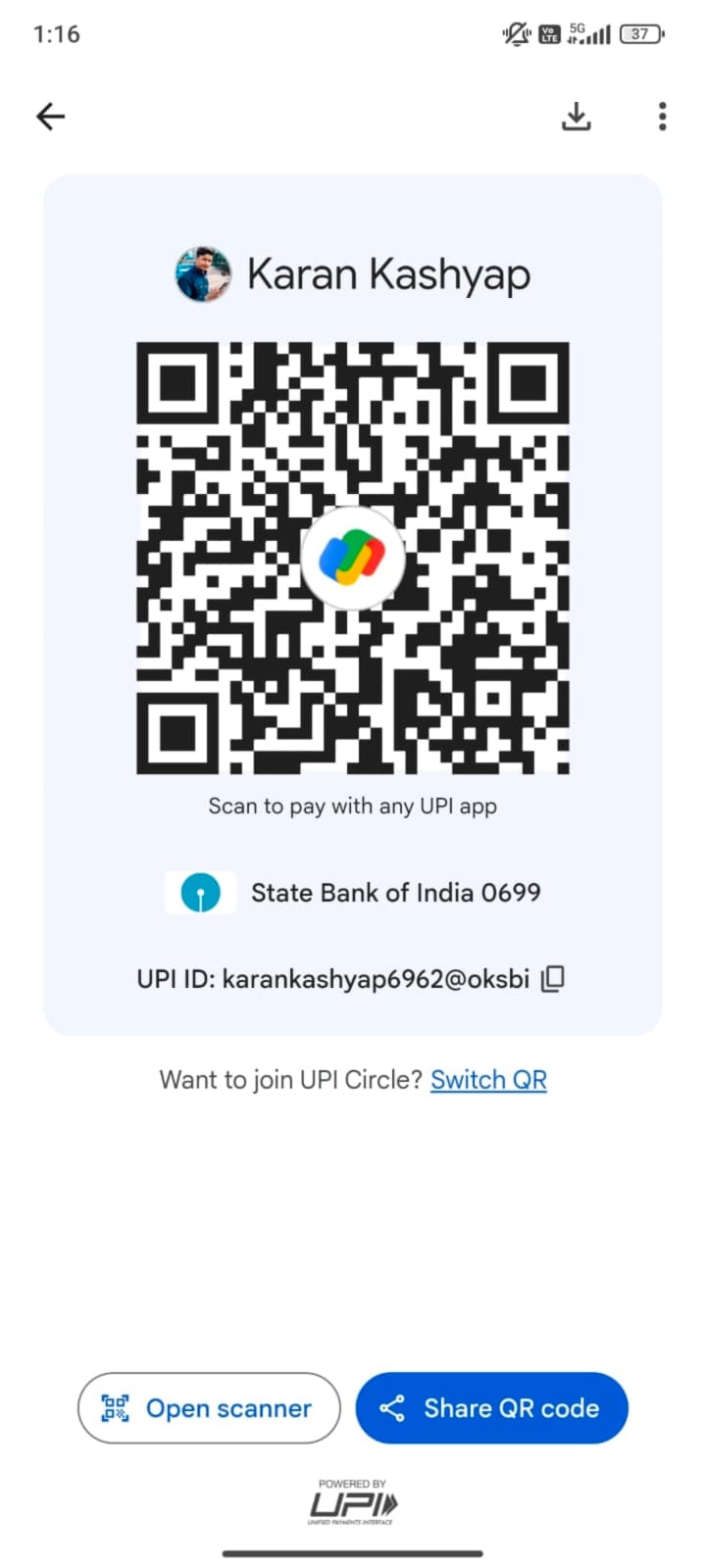This screenshot has width=706, height=1568.
Task: Download the QR code image
Action: click(x=576, y=117)
